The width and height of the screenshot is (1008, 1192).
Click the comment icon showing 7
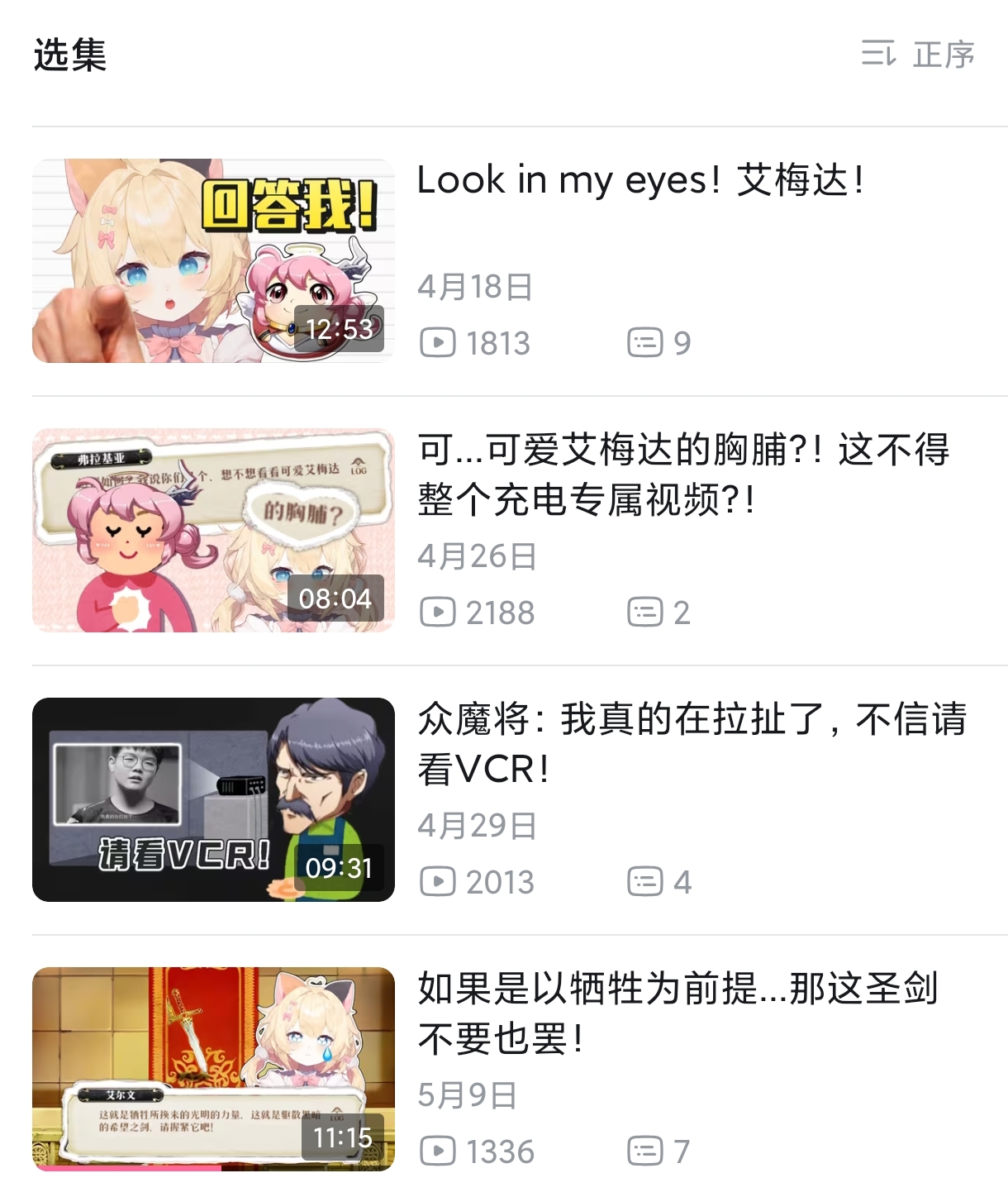coord(647,1150)
